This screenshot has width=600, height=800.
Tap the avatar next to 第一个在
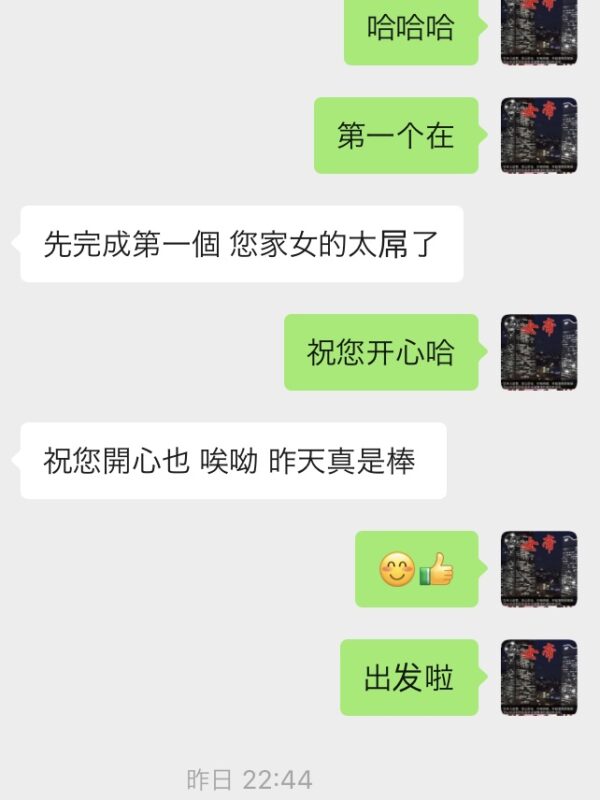click(539, 135)
